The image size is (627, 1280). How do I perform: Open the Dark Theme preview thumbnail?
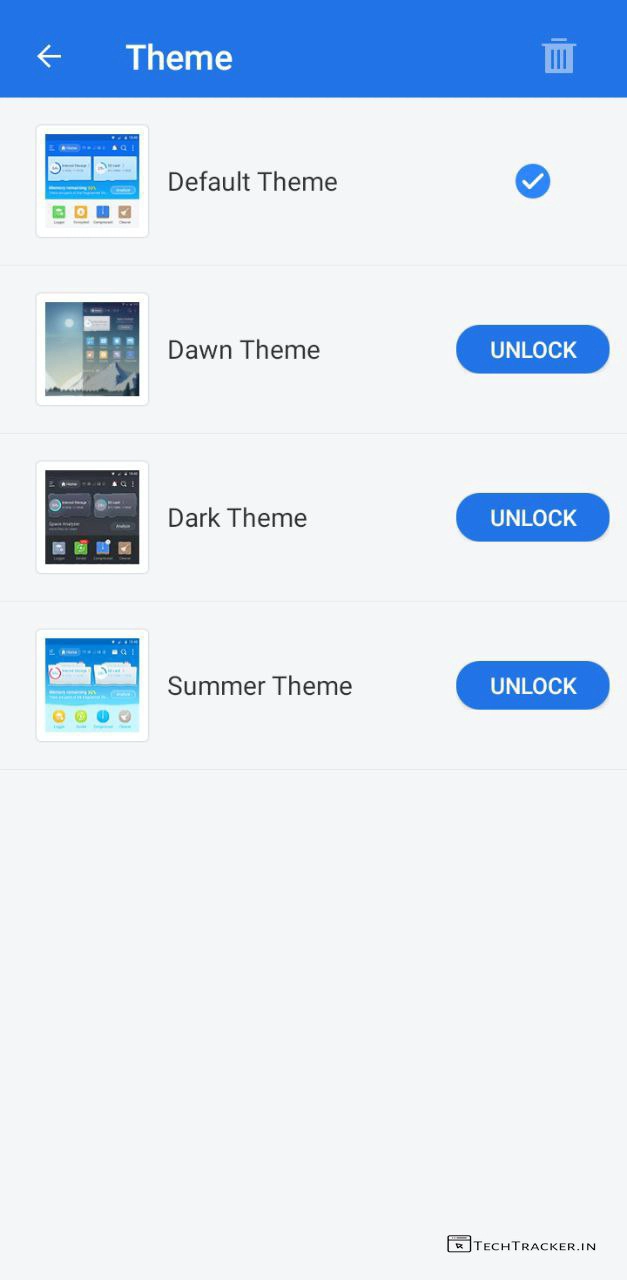[92, 518]
